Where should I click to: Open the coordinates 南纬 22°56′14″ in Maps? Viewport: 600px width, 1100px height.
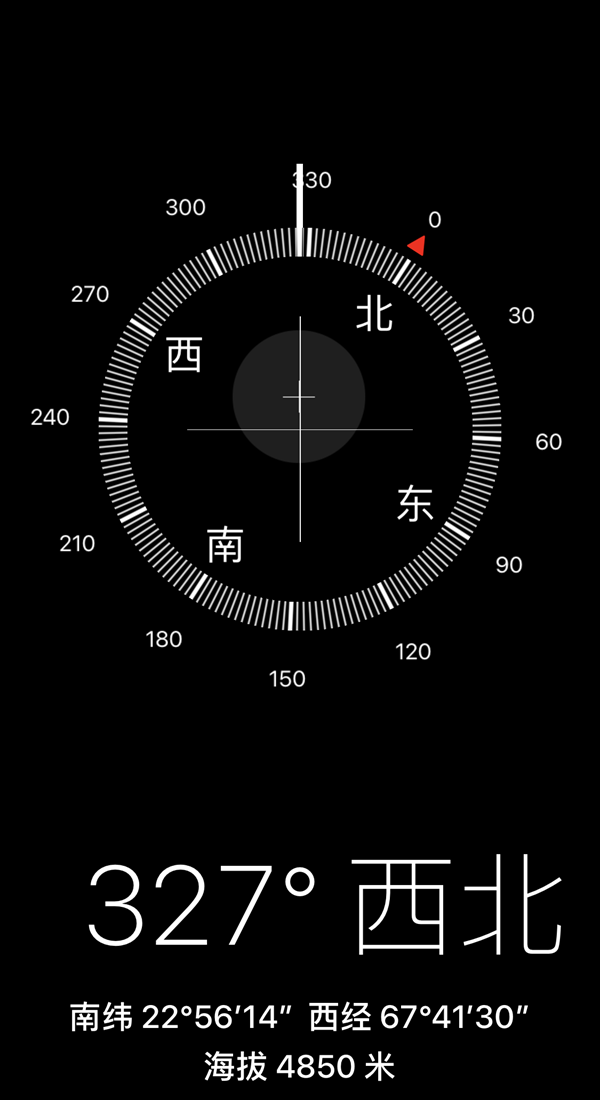click(x=299, y=1019)
